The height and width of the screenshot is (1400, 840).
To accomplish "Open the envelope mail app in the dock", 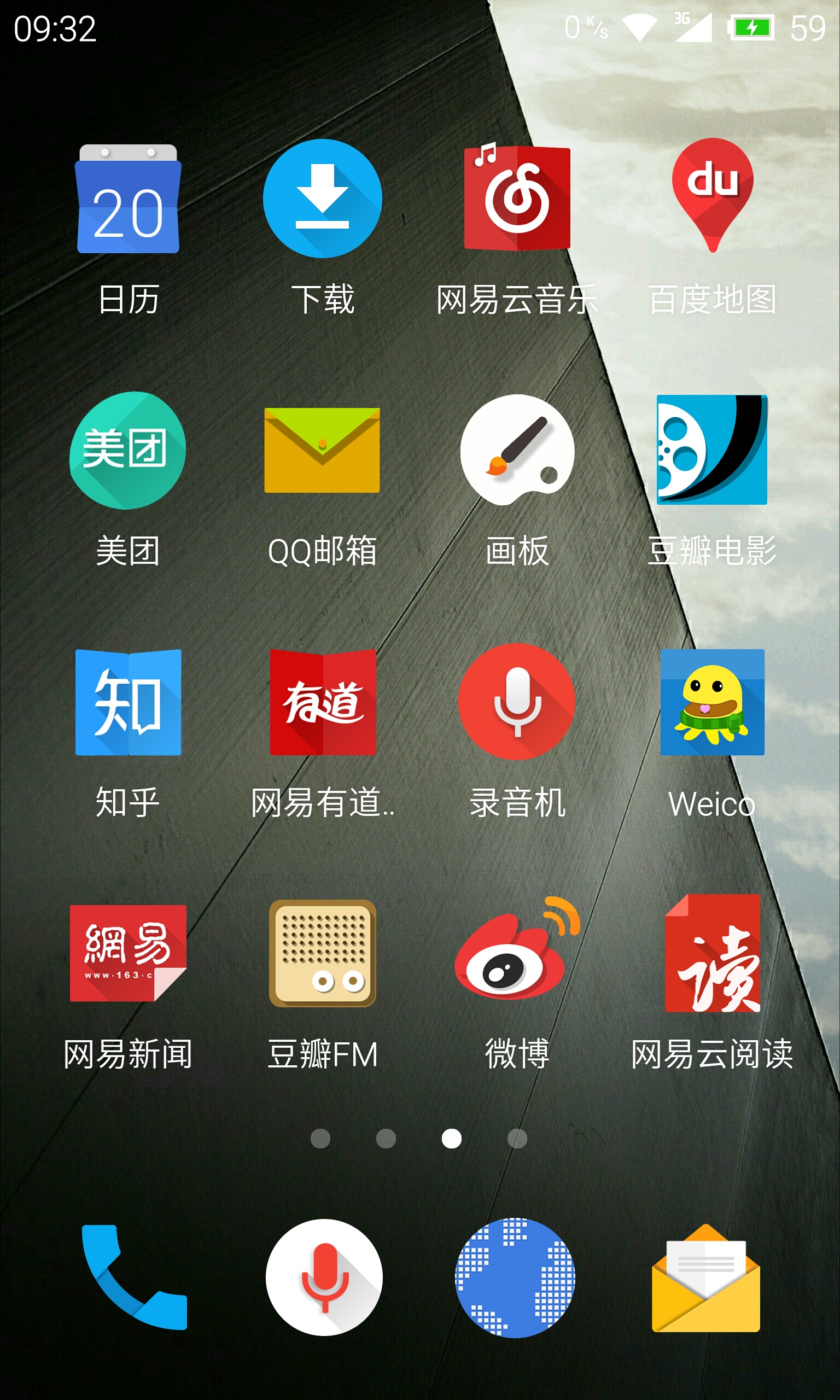I will [x=706, y=1277].
